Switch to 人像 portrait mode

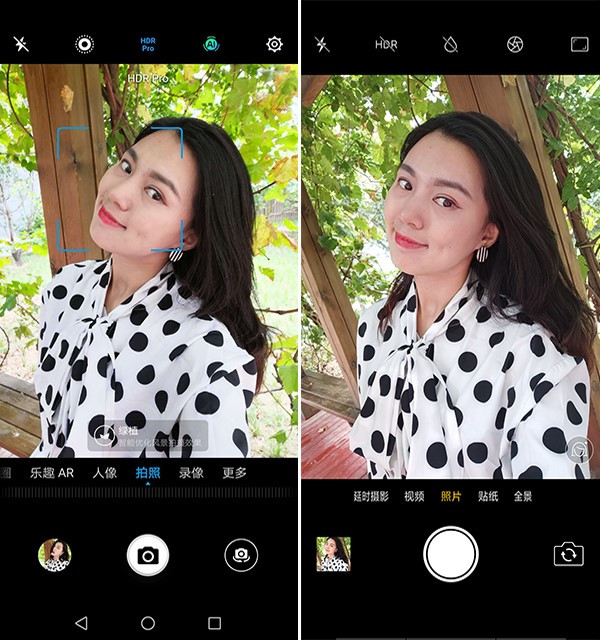tap(105, 473)
